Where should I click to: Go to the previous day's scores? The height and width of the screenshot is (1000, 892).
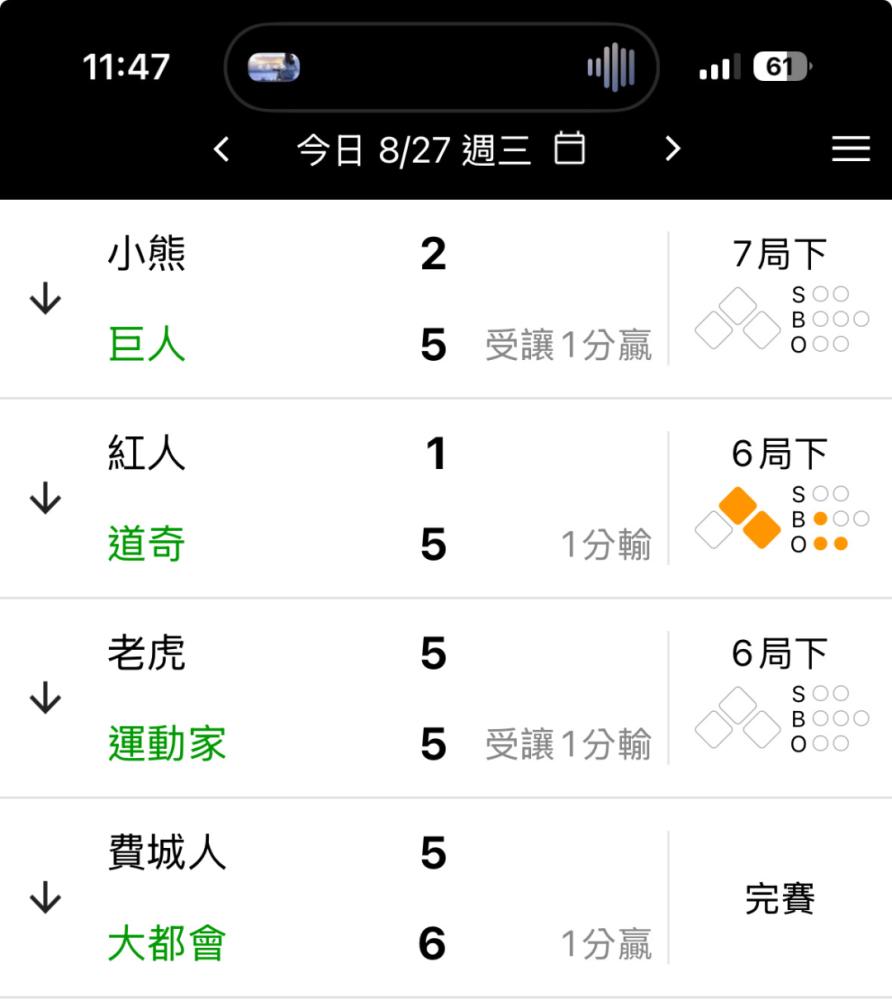(x=221, y=149)
